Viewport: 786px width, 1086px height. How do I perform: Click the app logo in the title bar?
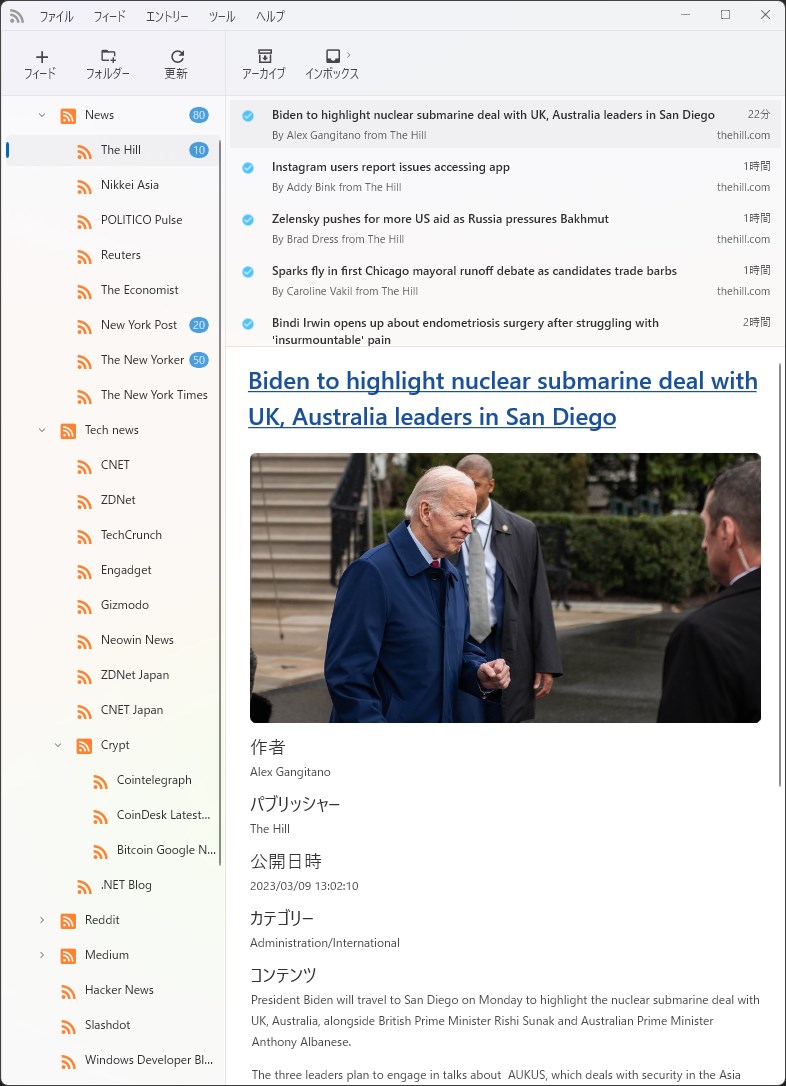(17, 15)
